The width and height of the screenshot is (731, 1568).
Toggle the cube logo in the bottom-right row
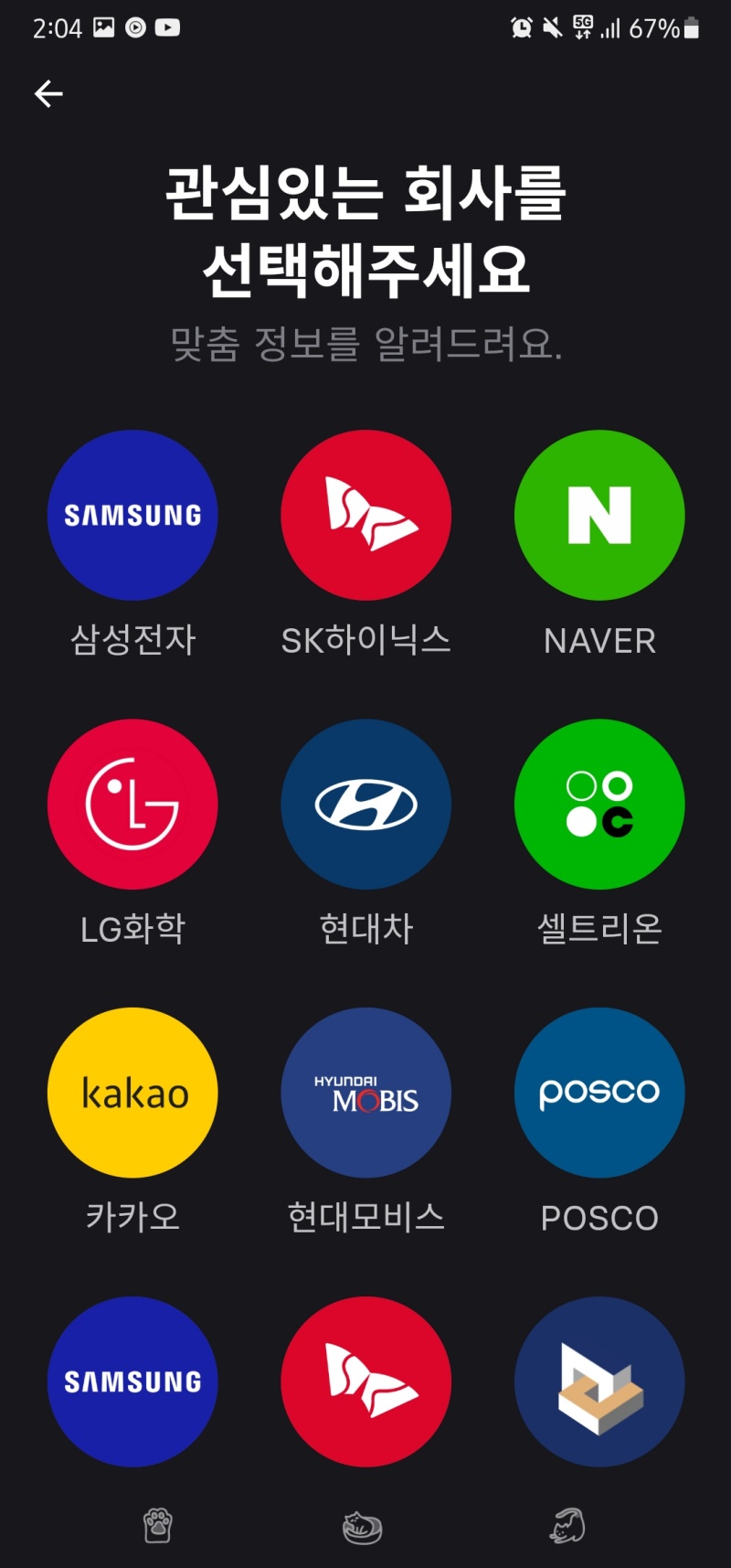(599, 1381)
